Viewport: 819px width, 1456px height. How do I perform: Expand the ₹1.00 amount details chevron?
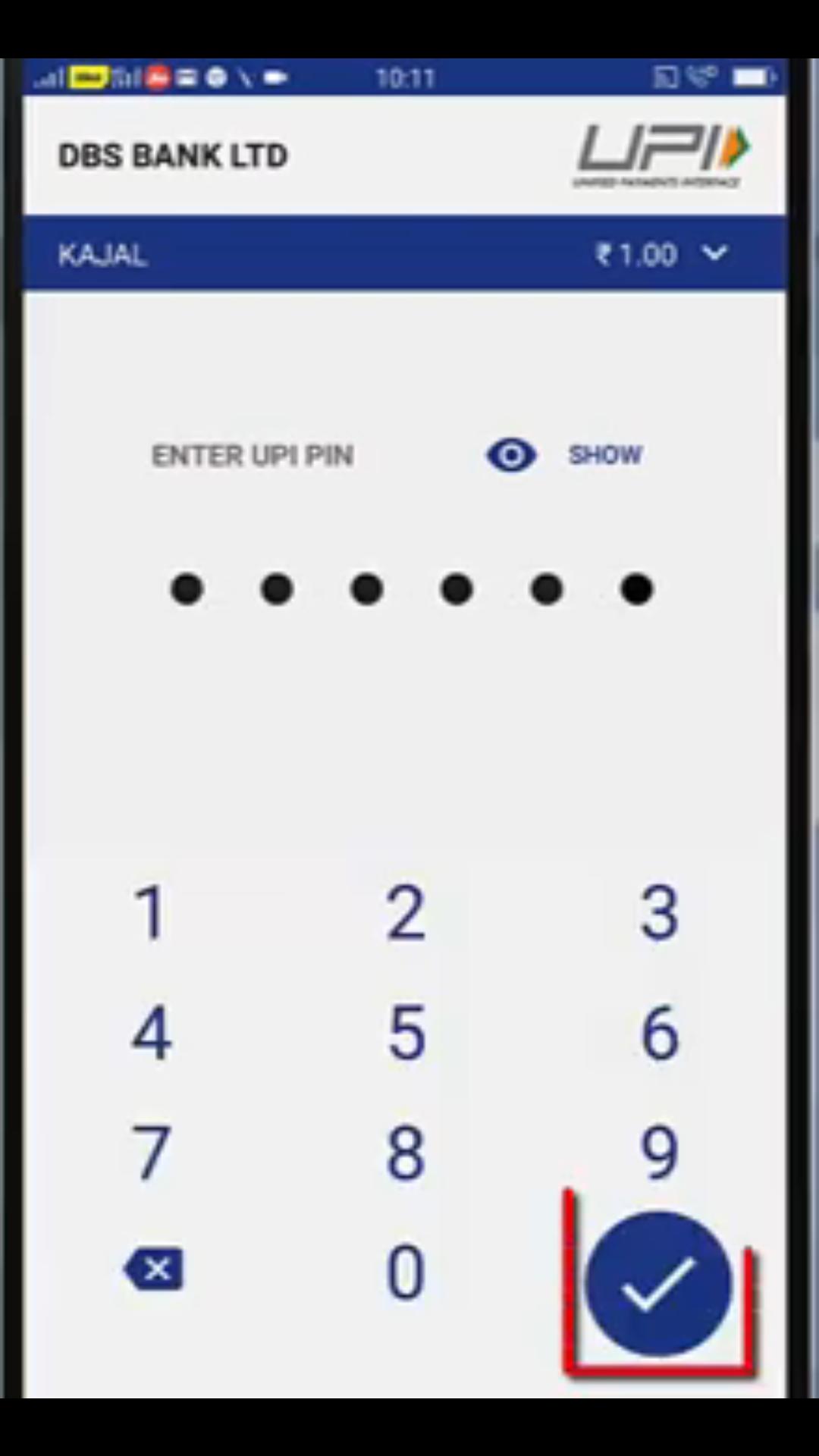point(715,253)
